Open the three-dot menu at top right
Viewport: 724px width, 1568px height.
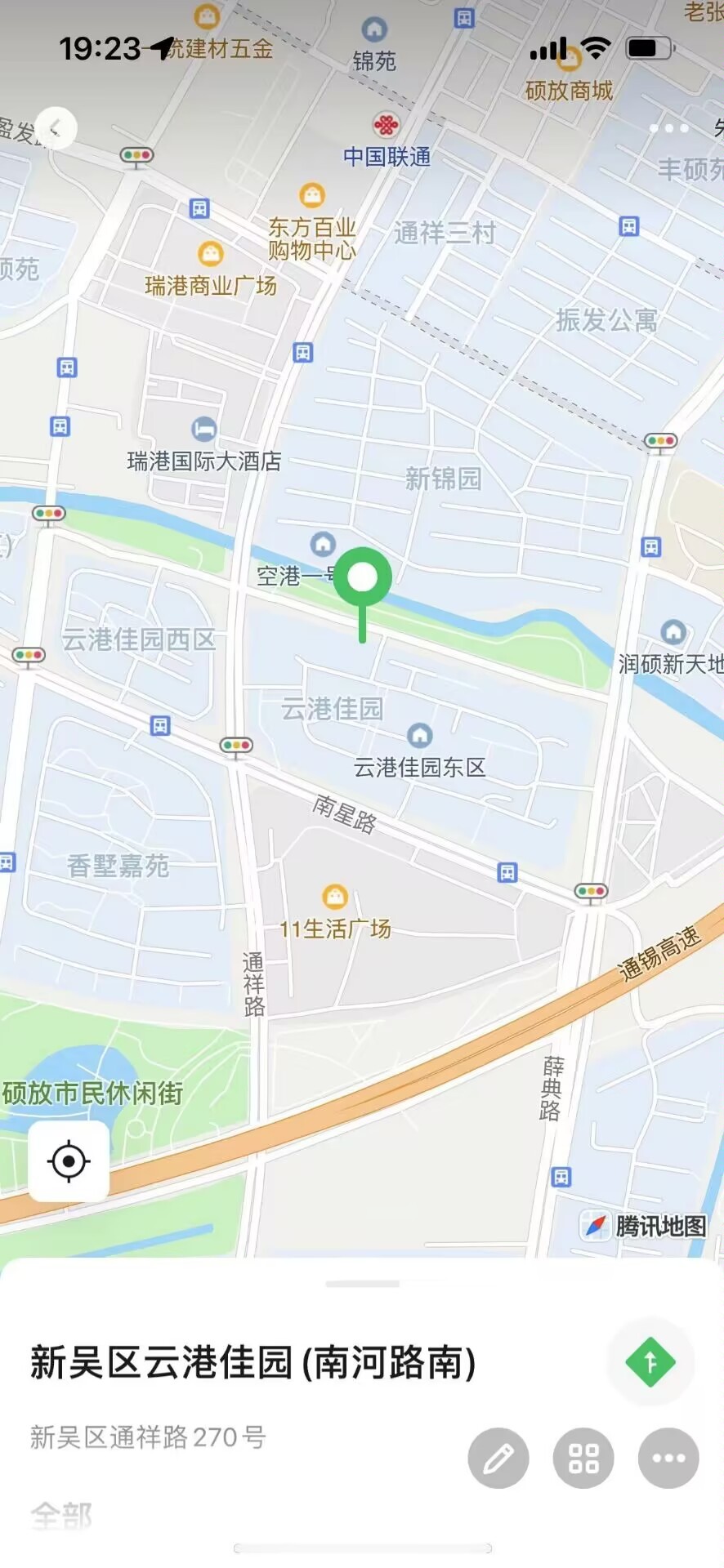[669, 128]
